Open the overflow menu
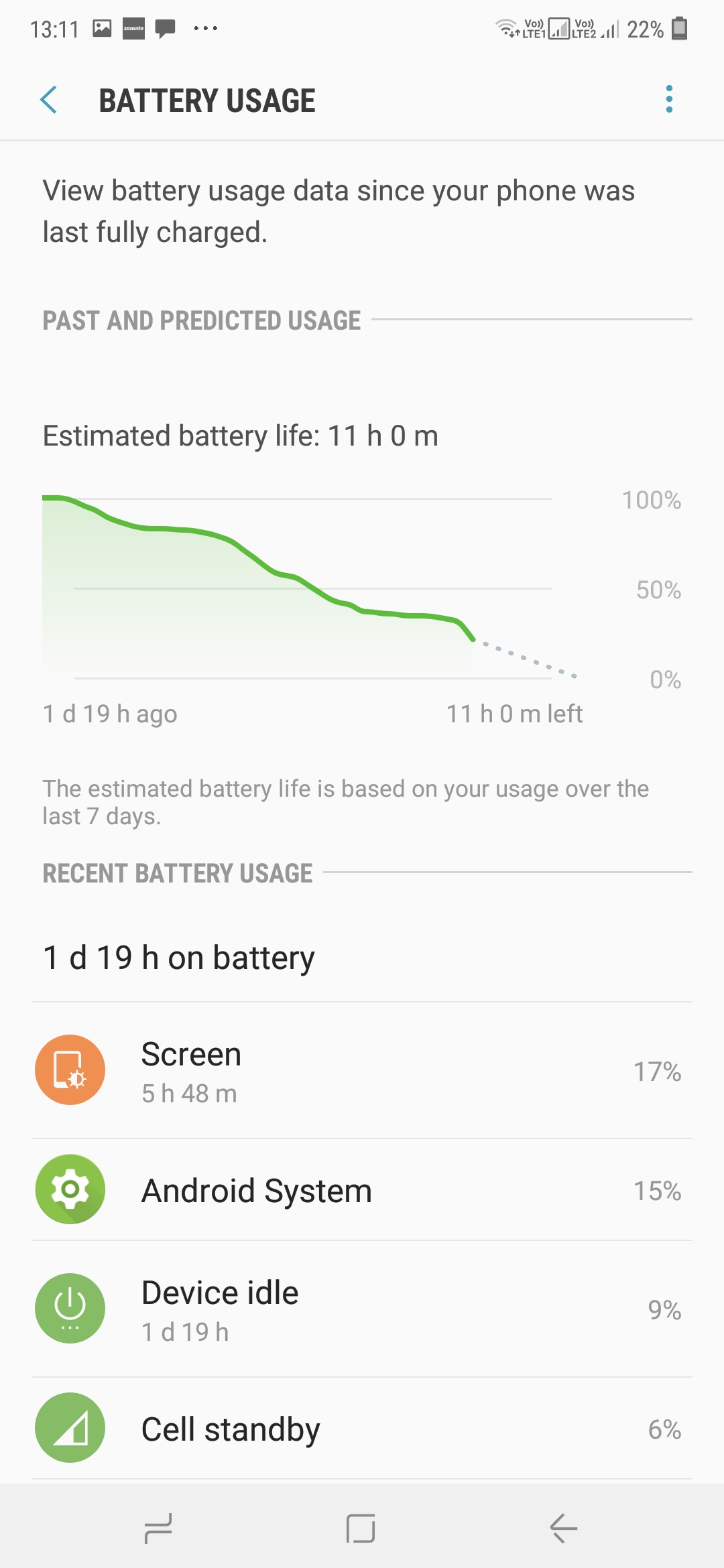 coord(668,99)
